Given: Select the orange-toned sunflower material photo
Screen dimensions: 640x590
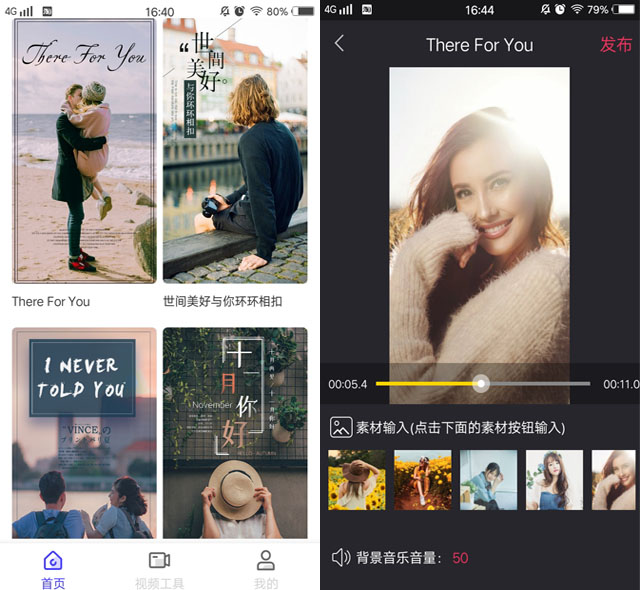Looking at the screenshot, I should pyautogui.click(x=422, y=480).
